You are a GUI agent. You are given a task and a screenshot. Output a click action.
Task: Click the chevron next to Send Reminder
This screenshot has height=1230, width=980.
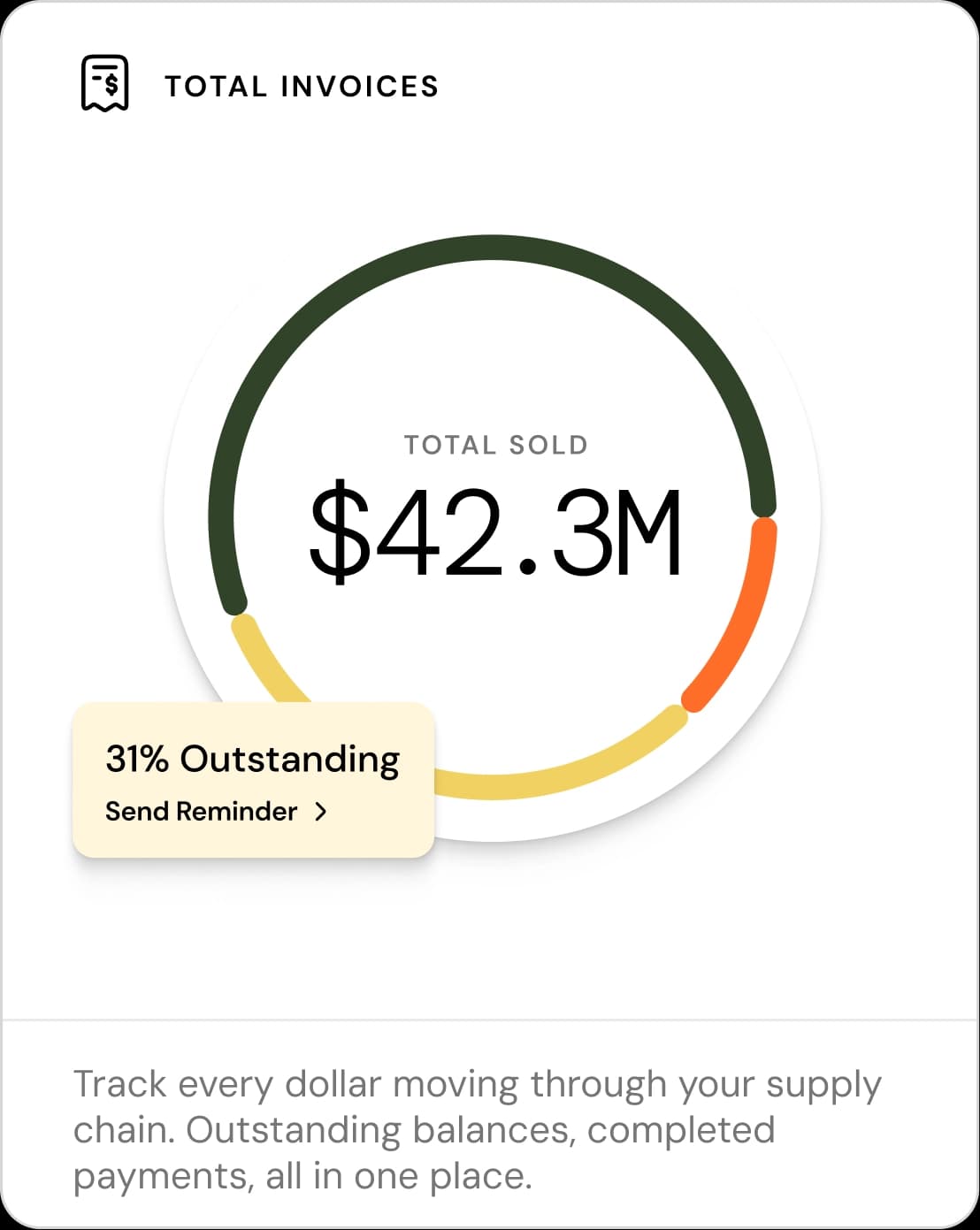pyautogui.click(x=322, y=811)
